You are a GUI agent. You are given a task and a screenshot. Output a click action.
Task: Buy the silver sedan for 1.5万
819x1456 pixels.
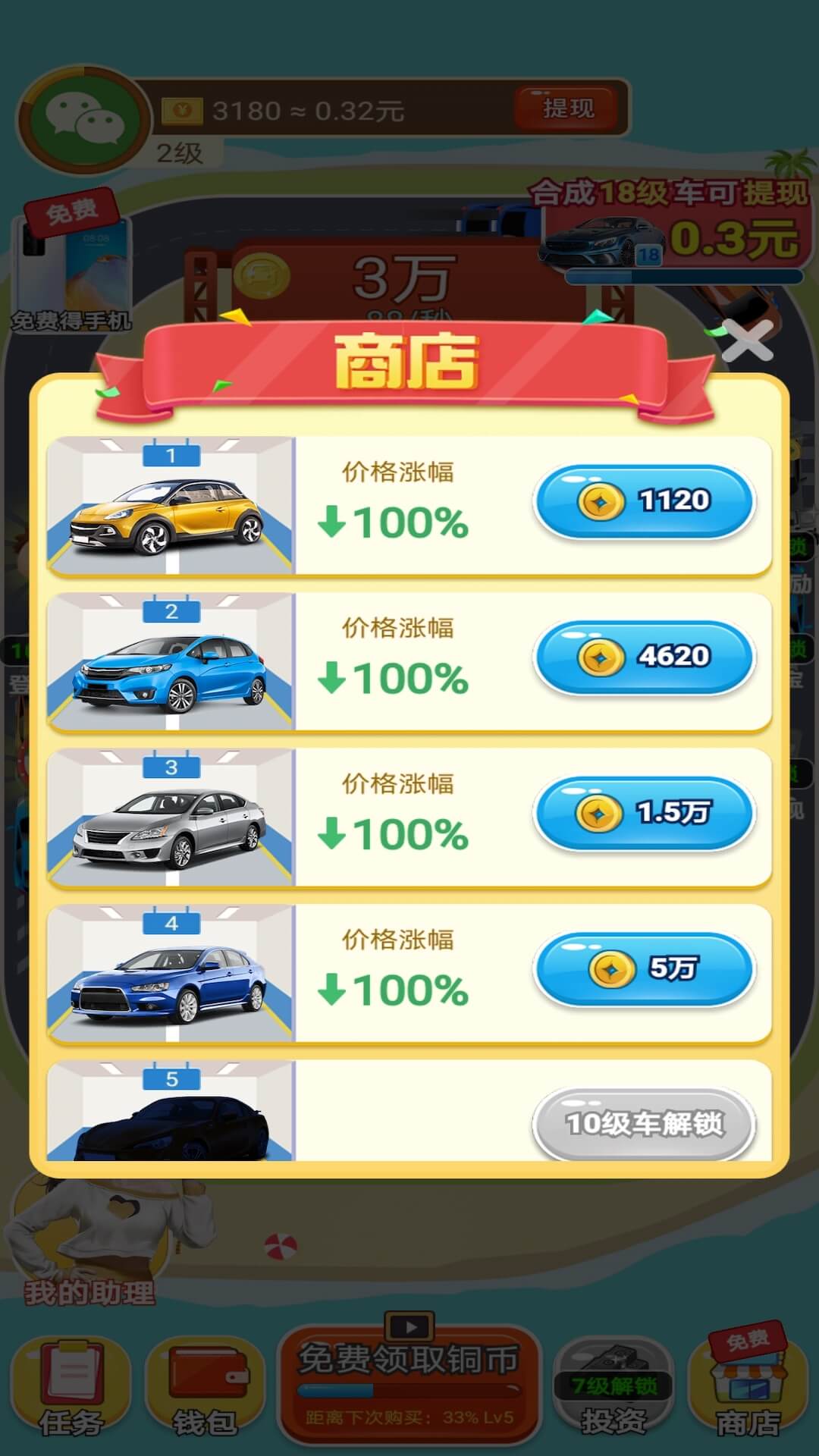[x=645, y=813]
